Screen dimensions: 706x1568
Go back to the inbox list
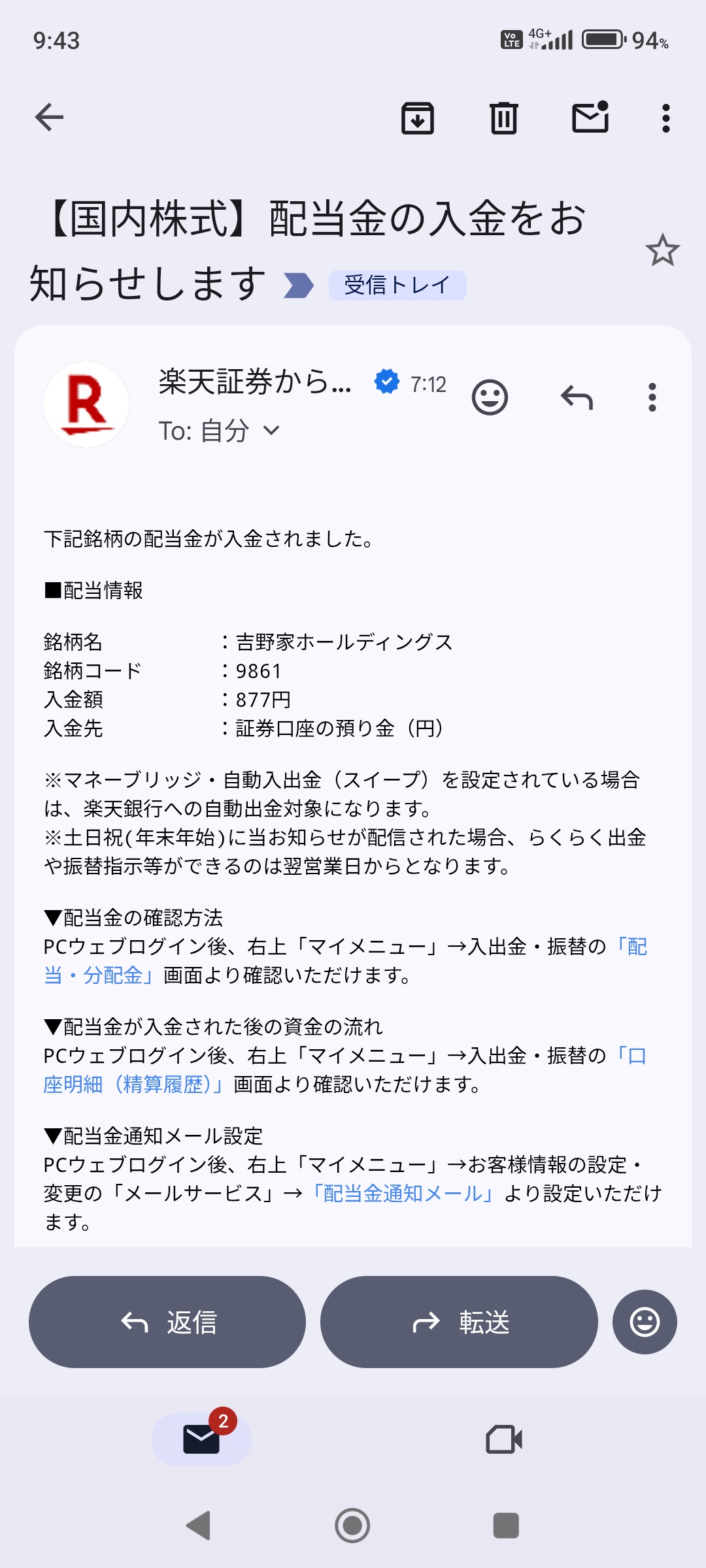(x=50, y=118)
